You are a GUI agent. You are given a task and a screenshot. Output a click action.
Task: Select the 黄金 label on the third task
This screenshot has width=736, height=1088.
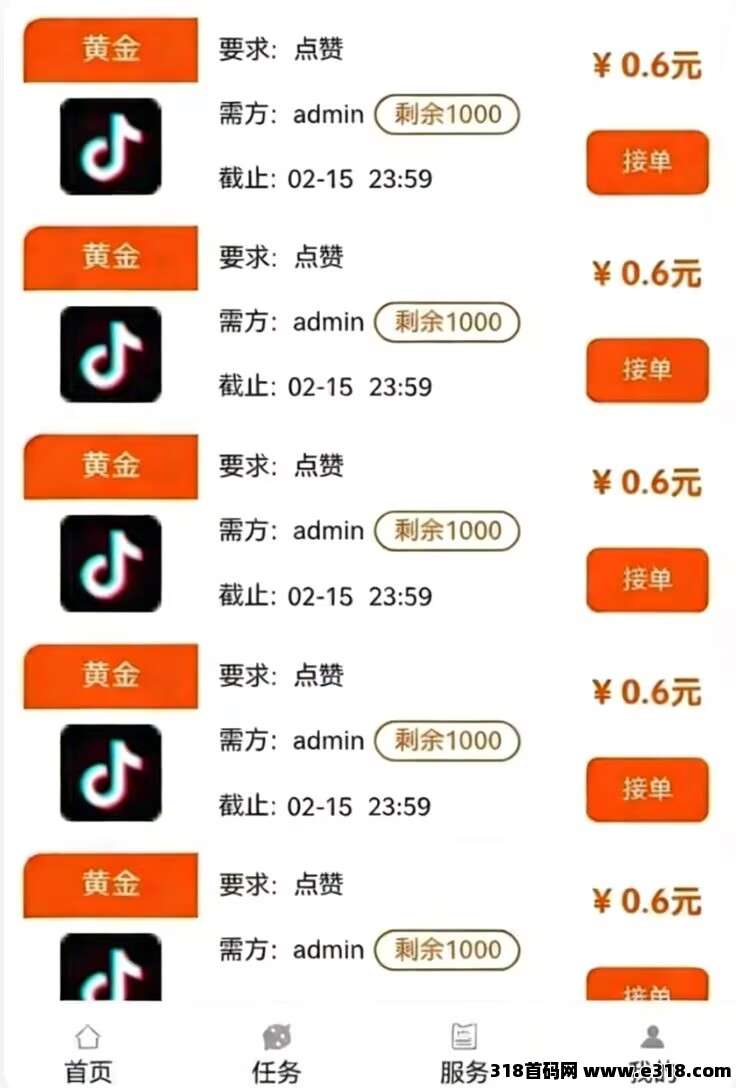coord(110,466)
